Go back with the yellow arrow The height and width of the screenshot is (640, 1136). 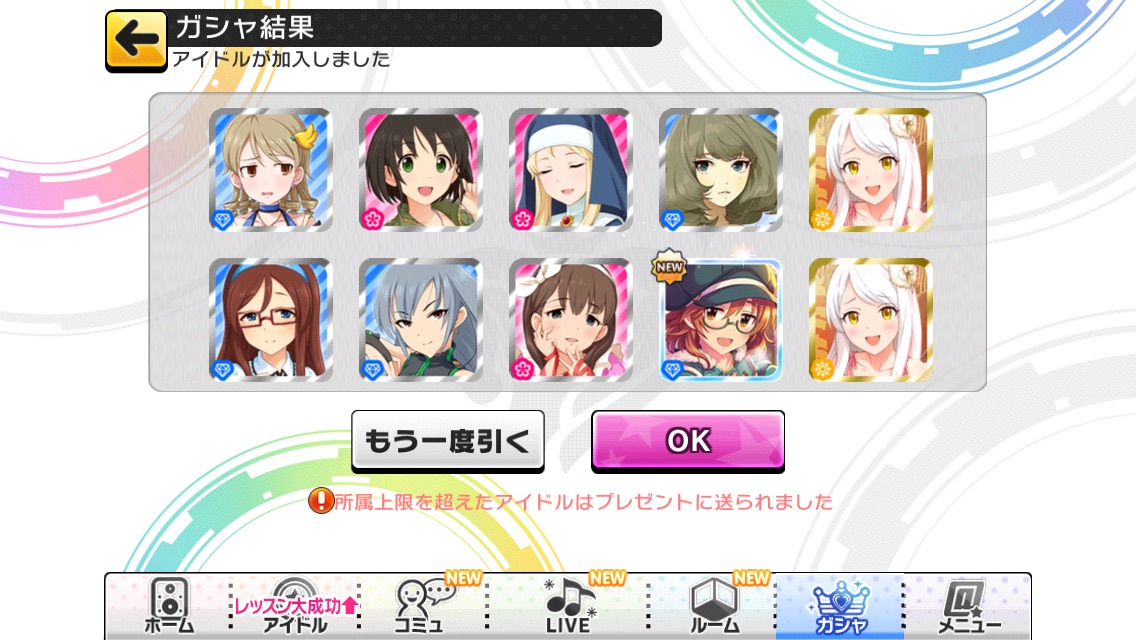coord(137,41)
